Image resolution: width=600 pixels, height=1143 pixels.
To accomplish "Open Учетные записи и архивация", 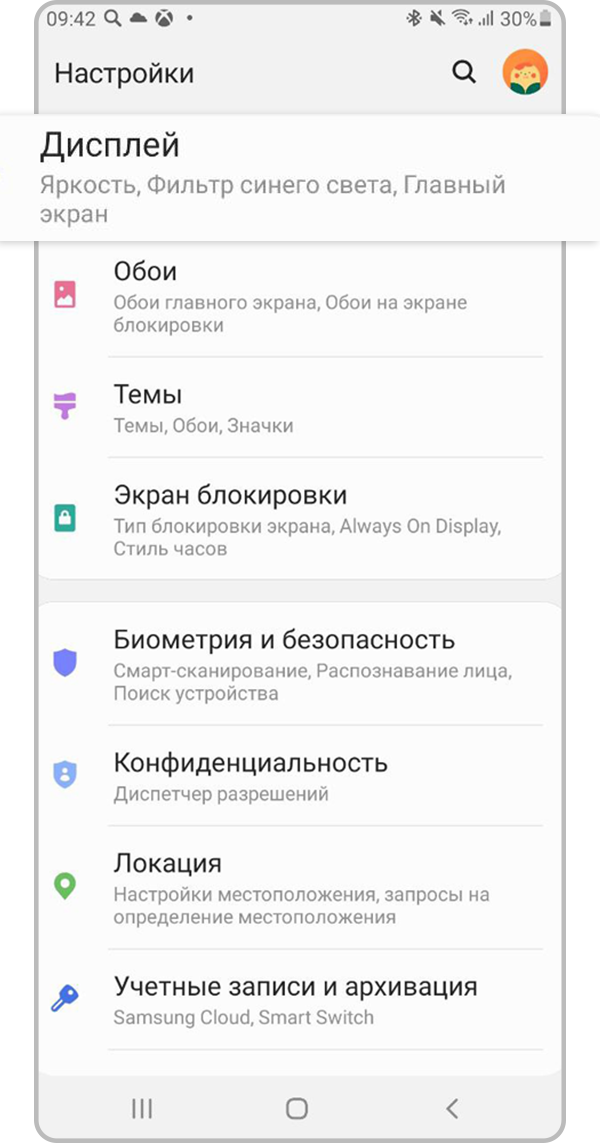I will tap(300, 1000).
